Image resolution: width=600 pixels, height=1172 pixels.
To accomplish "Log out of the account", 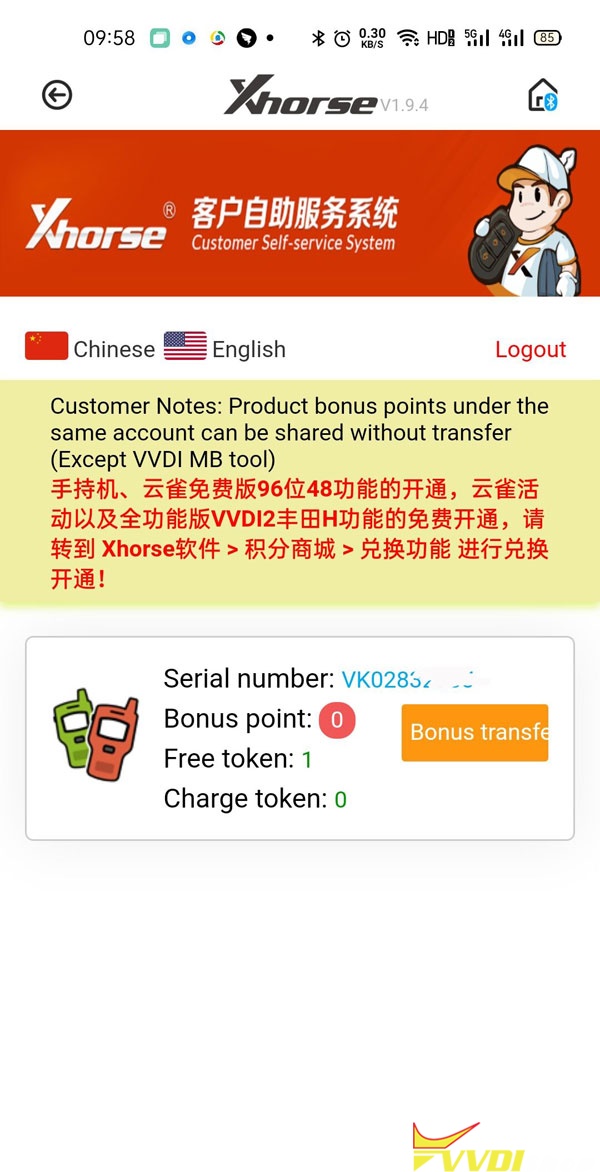I will [530, 349].
